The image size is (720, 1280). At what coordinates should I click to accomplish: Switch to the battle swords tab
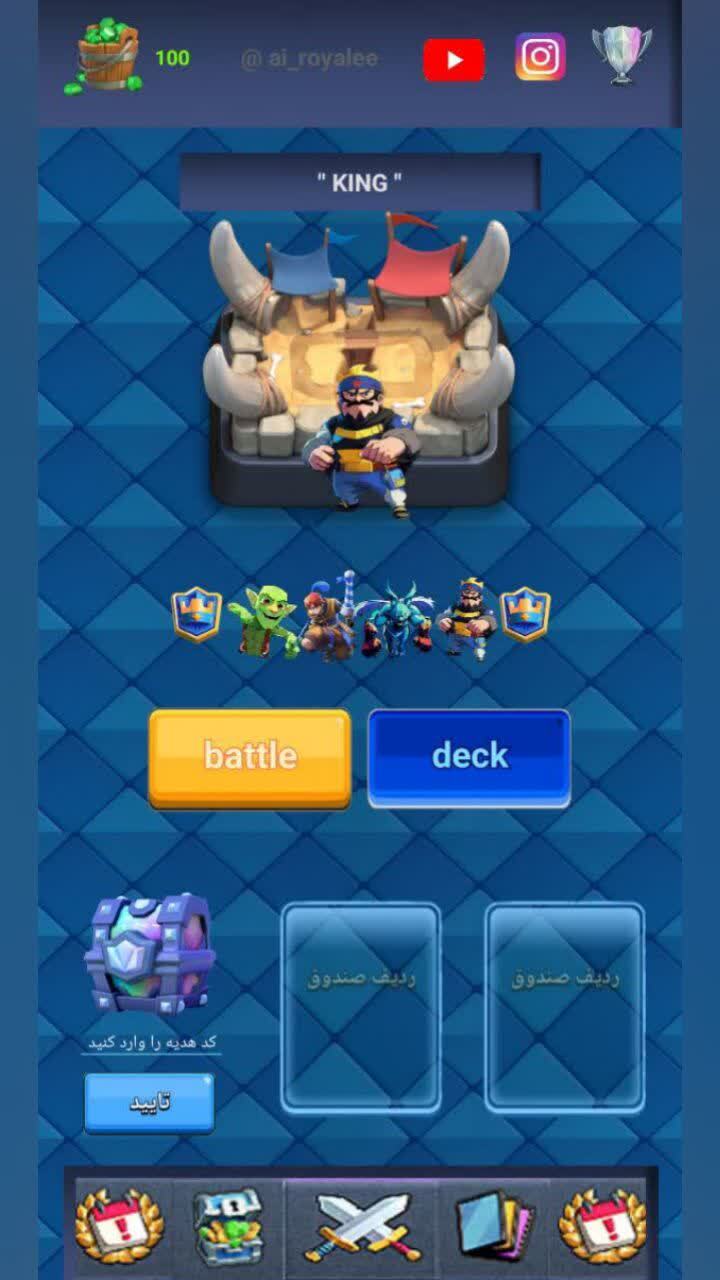pos(361,1227)
